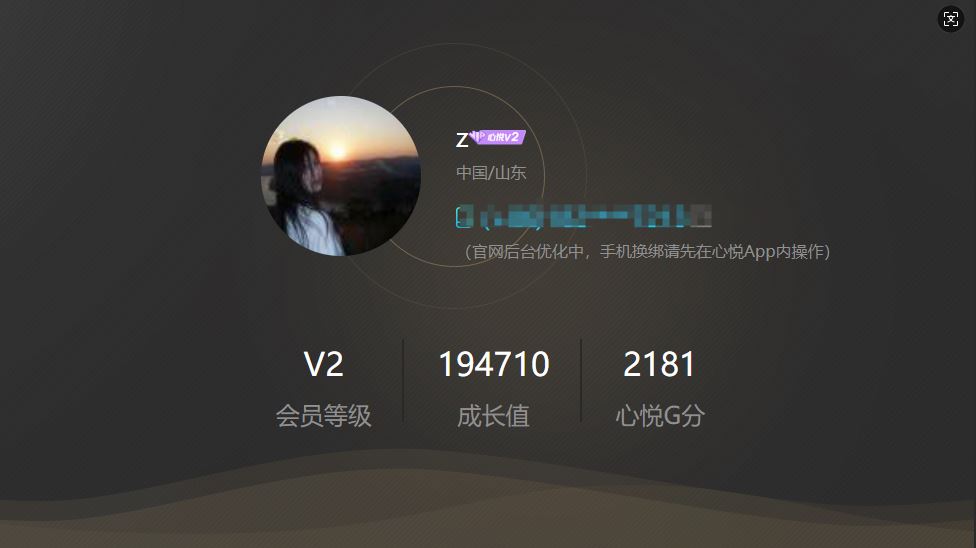Viewport: 976px width, 548px height.
Task: Tap the image scan icon
Action: coord(950,19)
